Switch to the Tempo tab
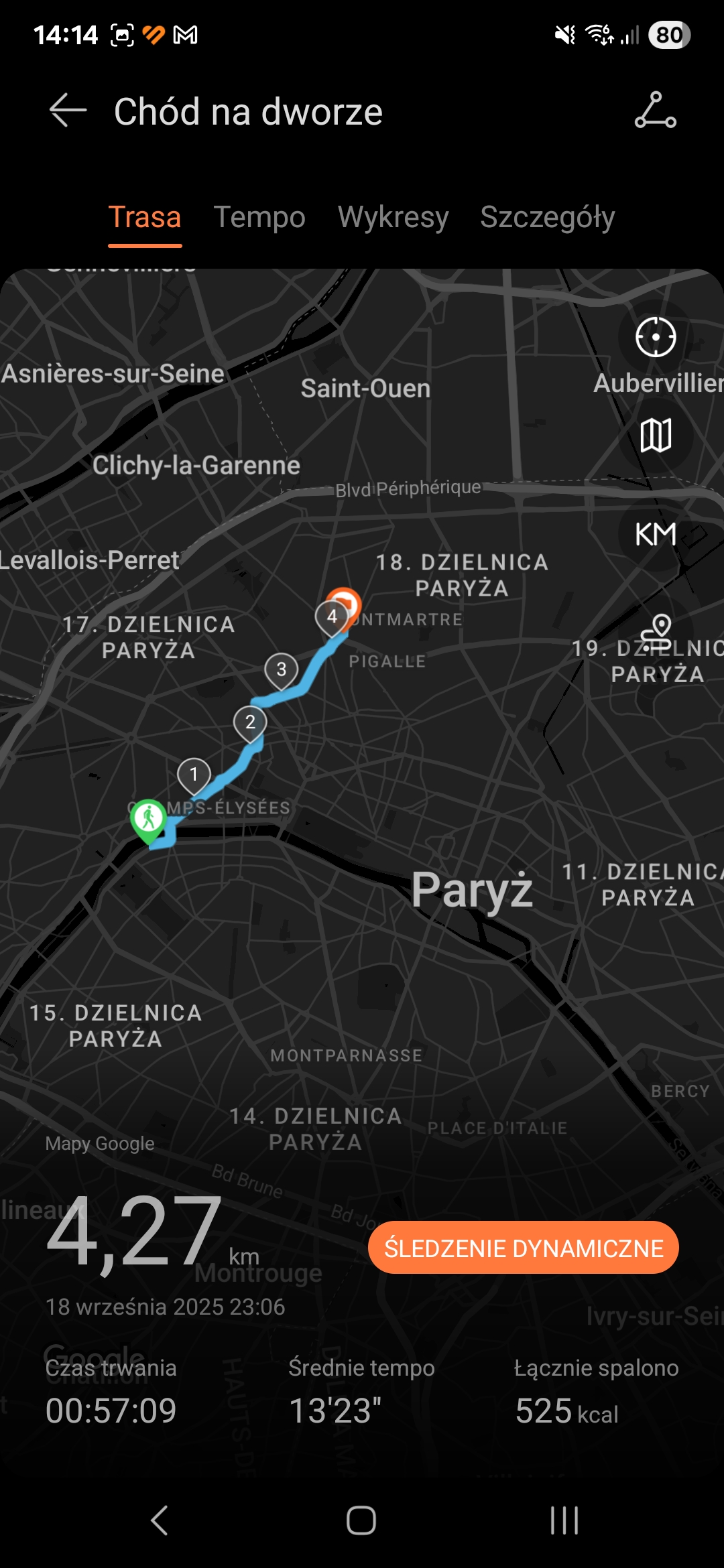 259,218
